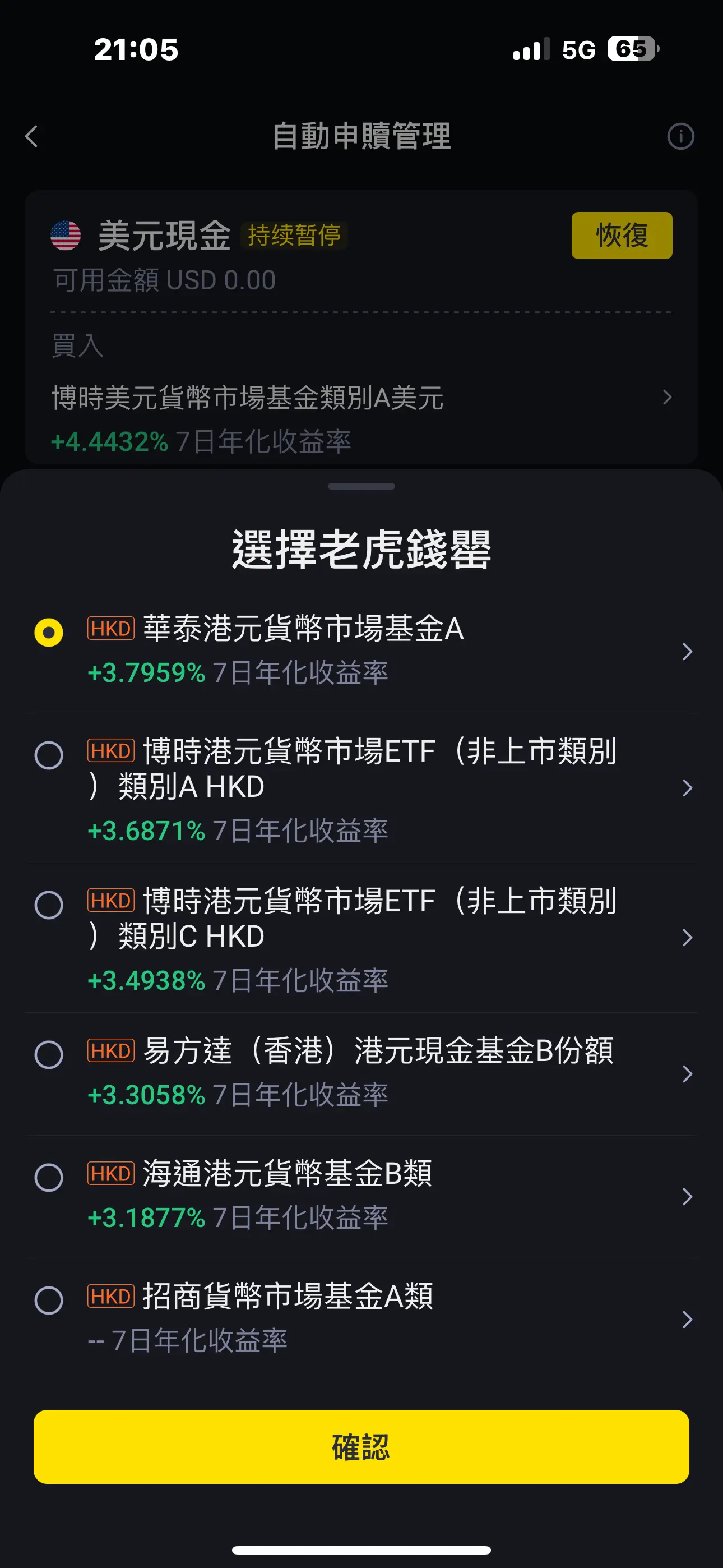Tap the 恢復 resume button for 美元現金
Image resolution: width=723 pixels, height=1568 pixels.
622,236
